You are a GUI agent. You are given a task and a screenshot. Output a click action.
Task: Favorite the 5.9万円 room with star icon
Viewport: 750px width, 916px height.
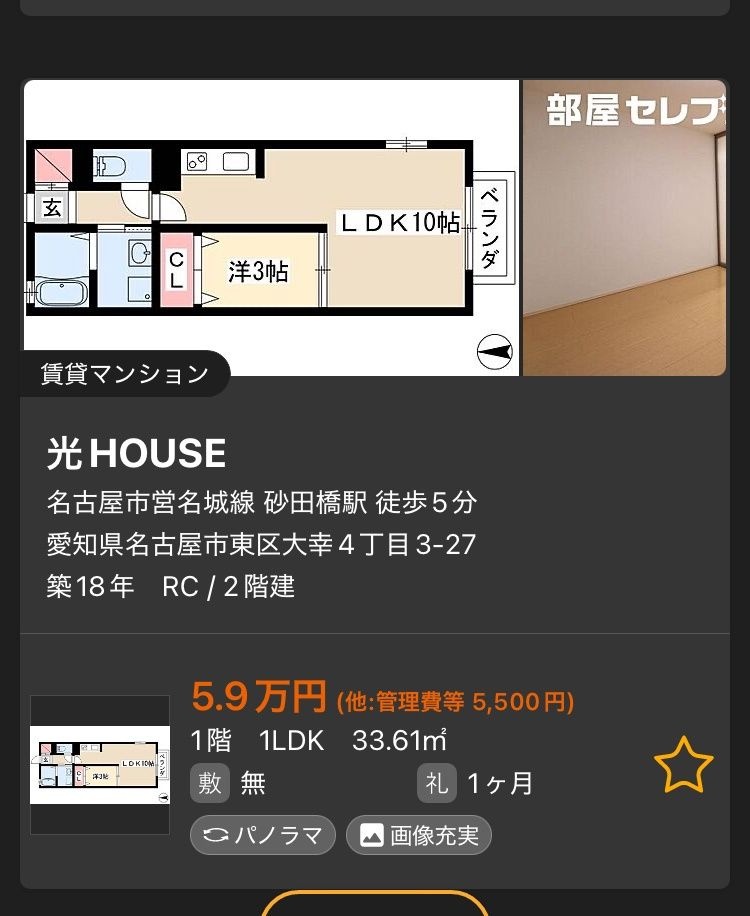pyautogui.click(x=684, y=765)
